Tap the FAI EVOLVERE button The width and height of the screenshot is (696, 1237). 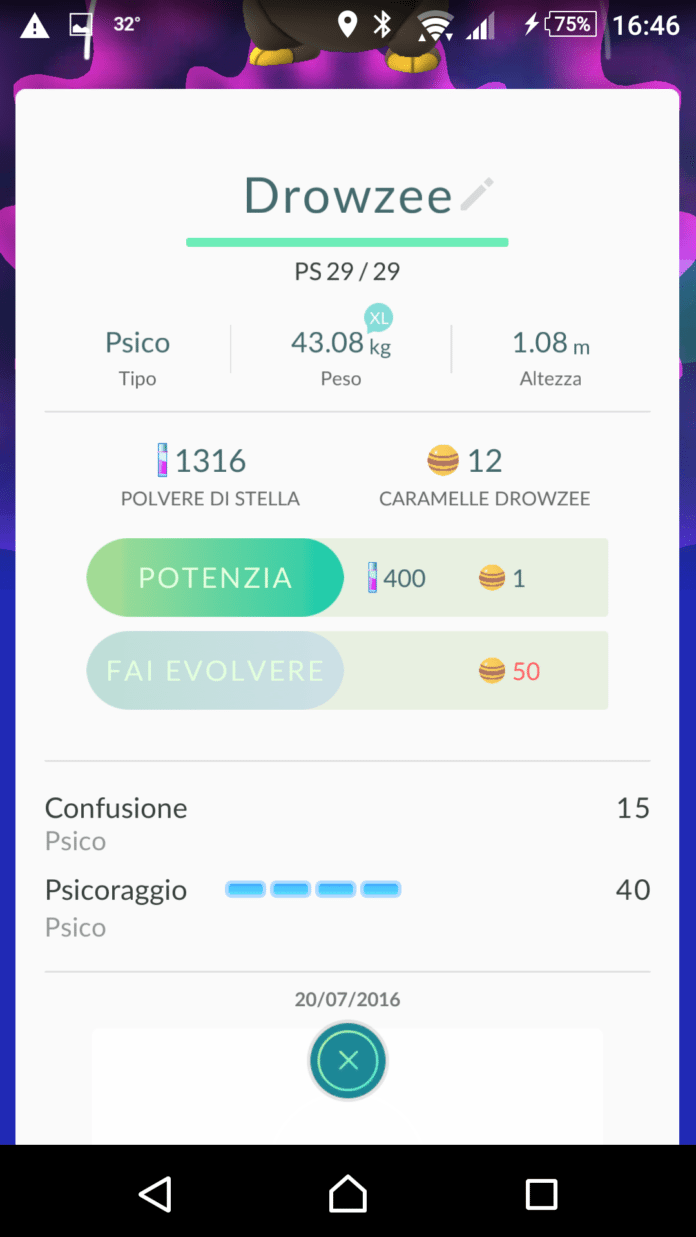coord(215,671)
